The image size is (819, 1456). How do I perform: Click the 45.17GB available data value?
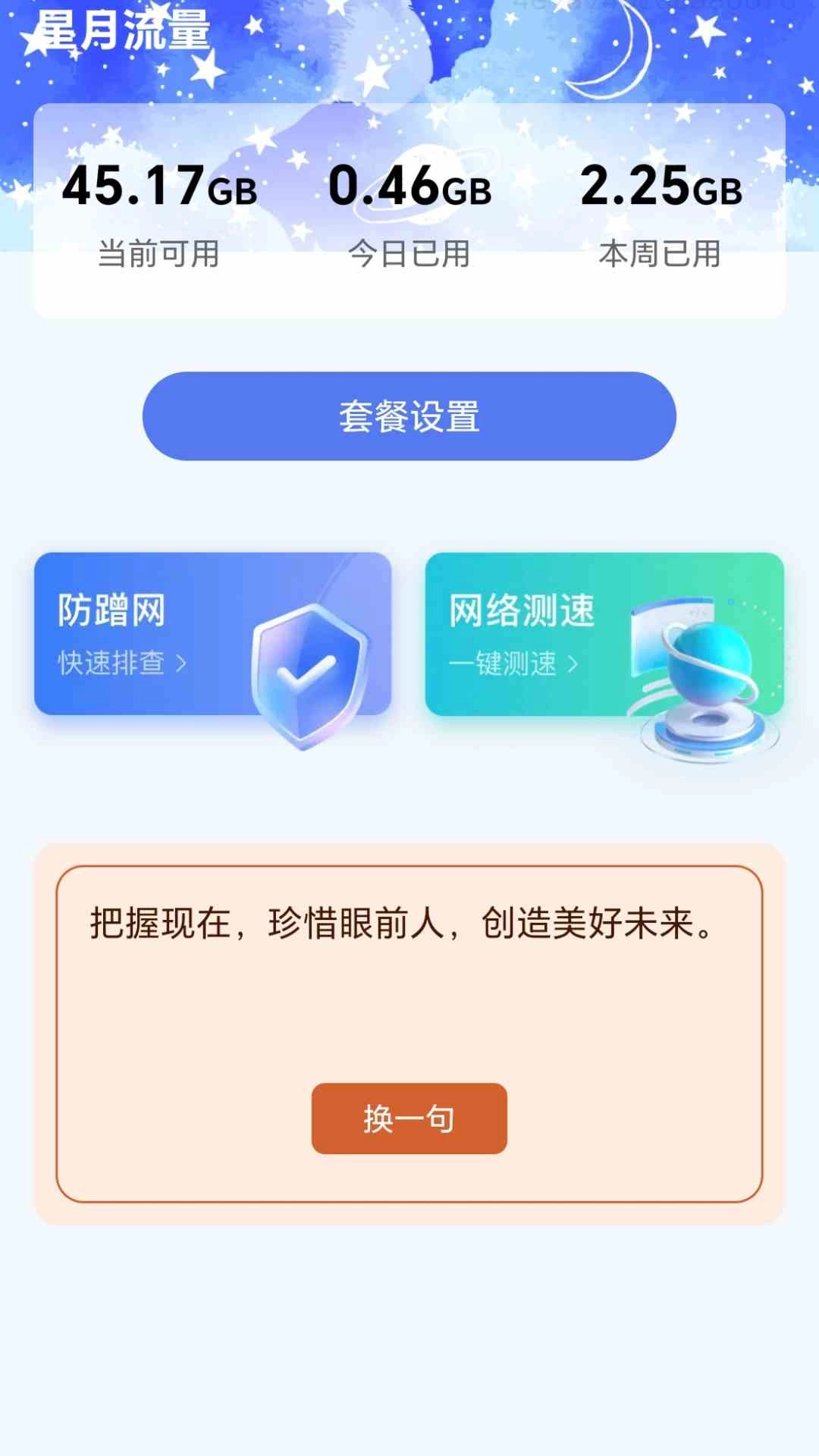162,190
